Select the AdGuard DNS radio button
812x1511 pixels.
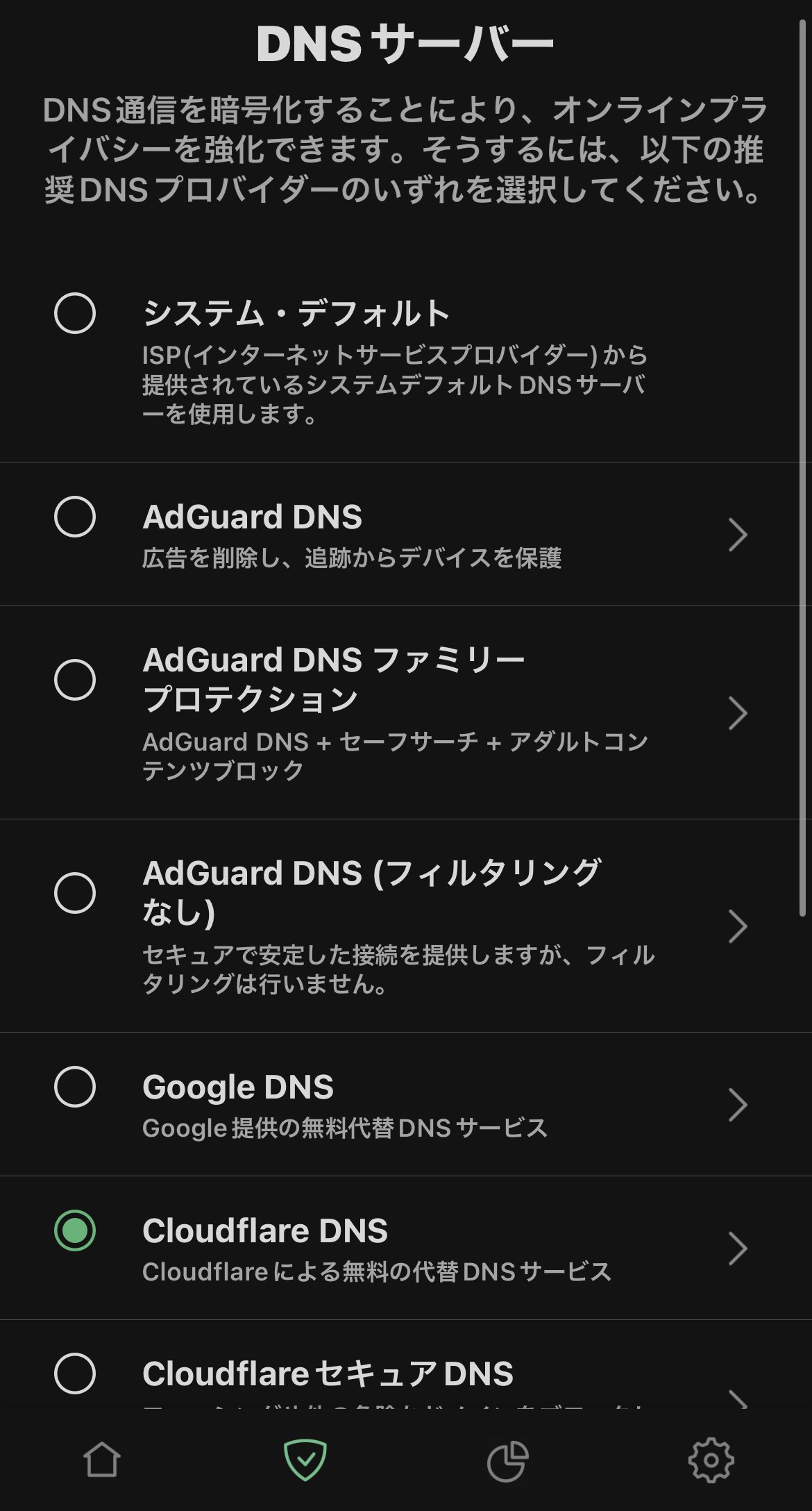(x=74, y=517)
